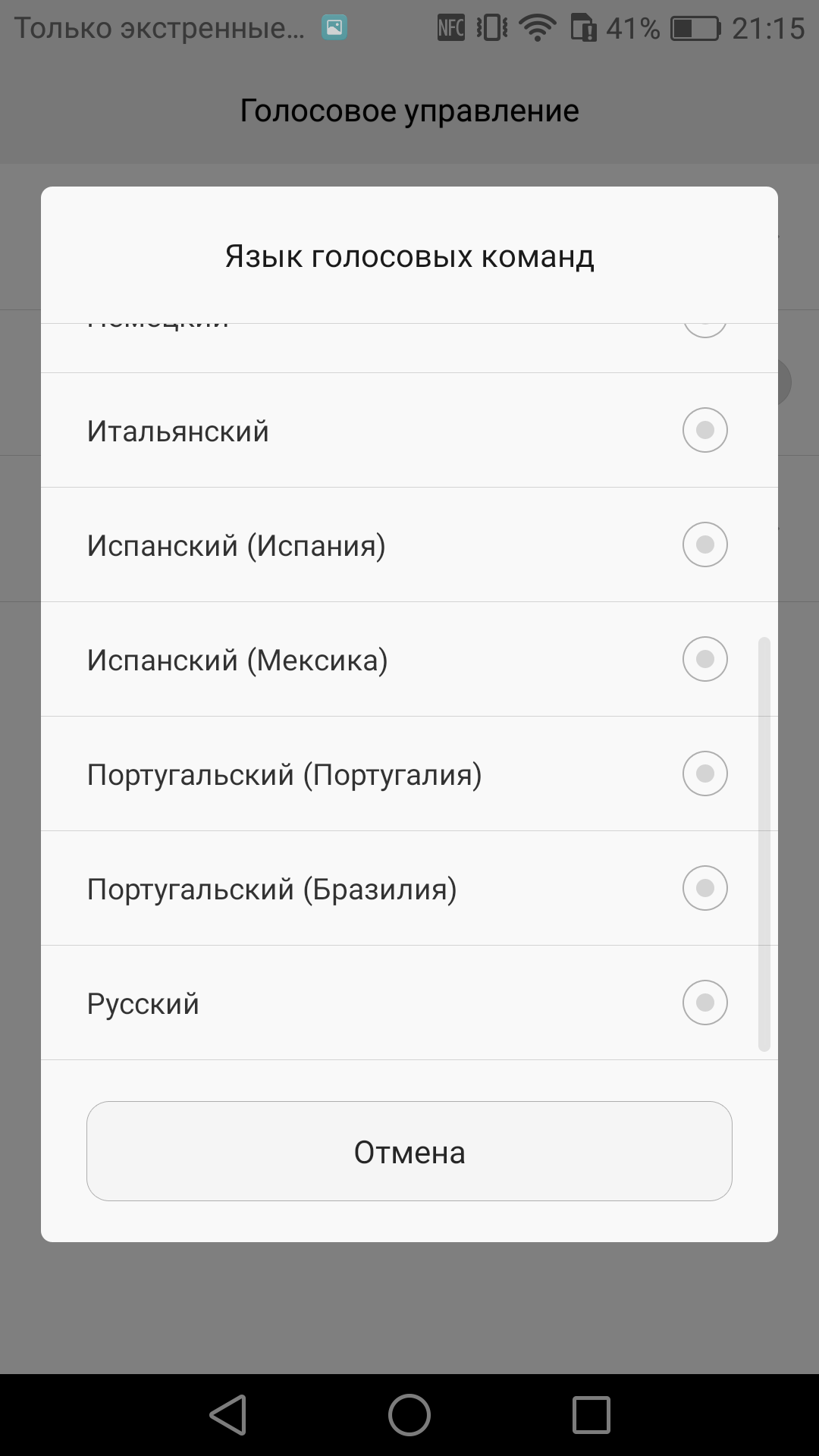Select Итальянский as voice command language
The image size is (819, 1456).
click(409, 430)
